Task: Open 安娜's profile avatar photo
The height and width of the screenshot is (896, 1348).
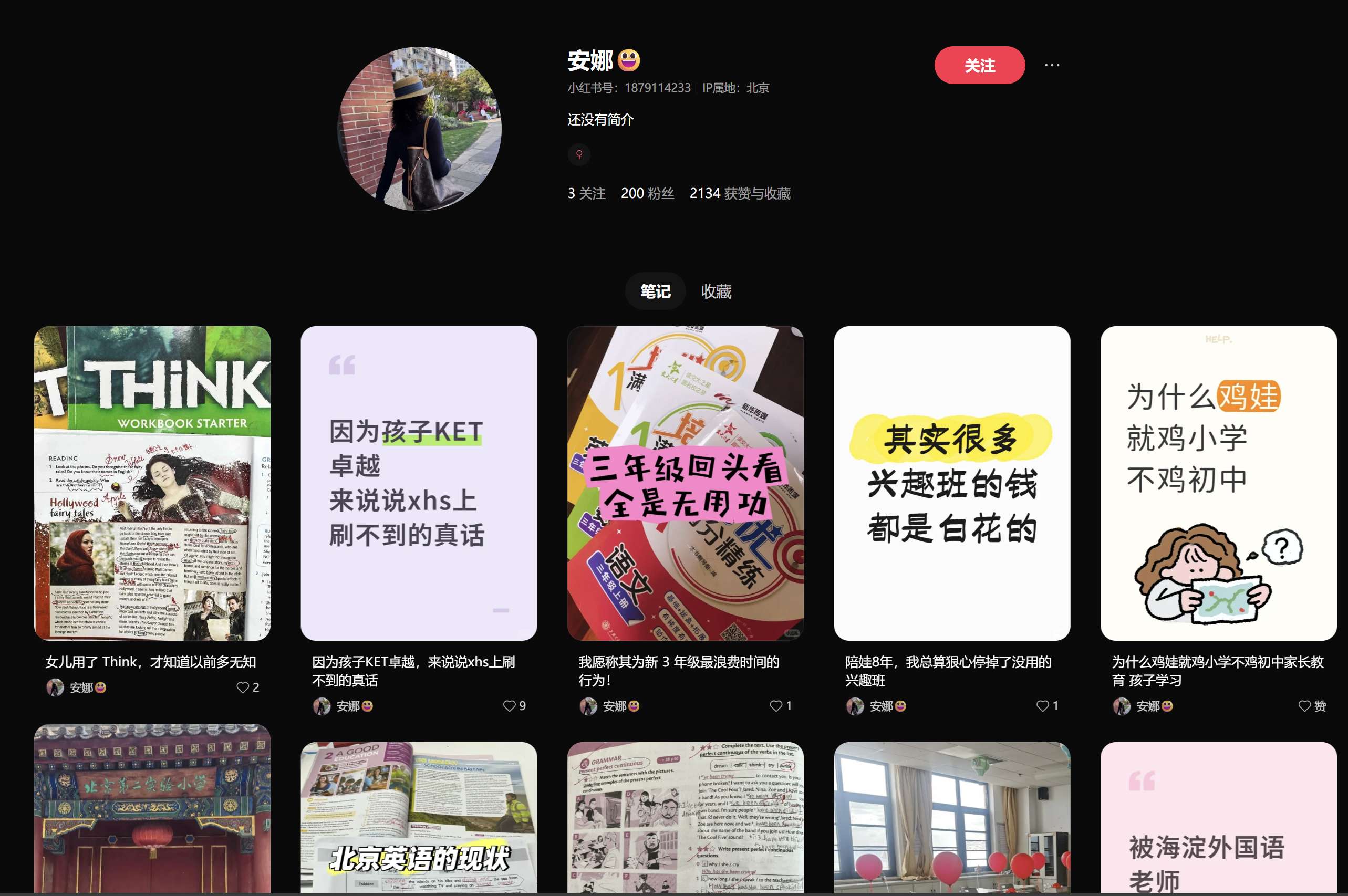Action: [419, 129]
